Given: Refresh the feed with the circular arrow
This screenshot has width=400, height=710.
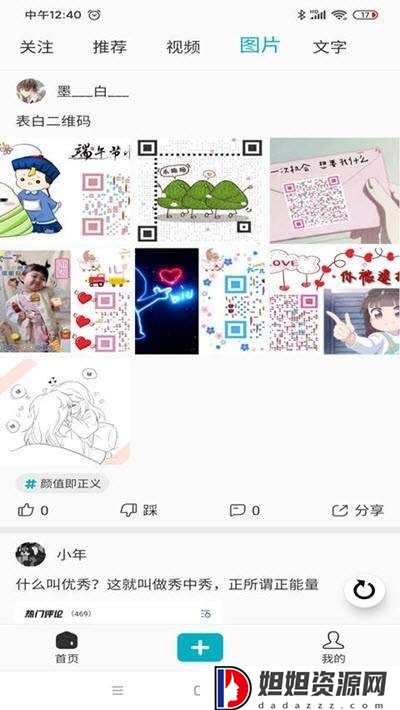Looking at the screenshot, I should pyautogui.click(x=365, y=590).
